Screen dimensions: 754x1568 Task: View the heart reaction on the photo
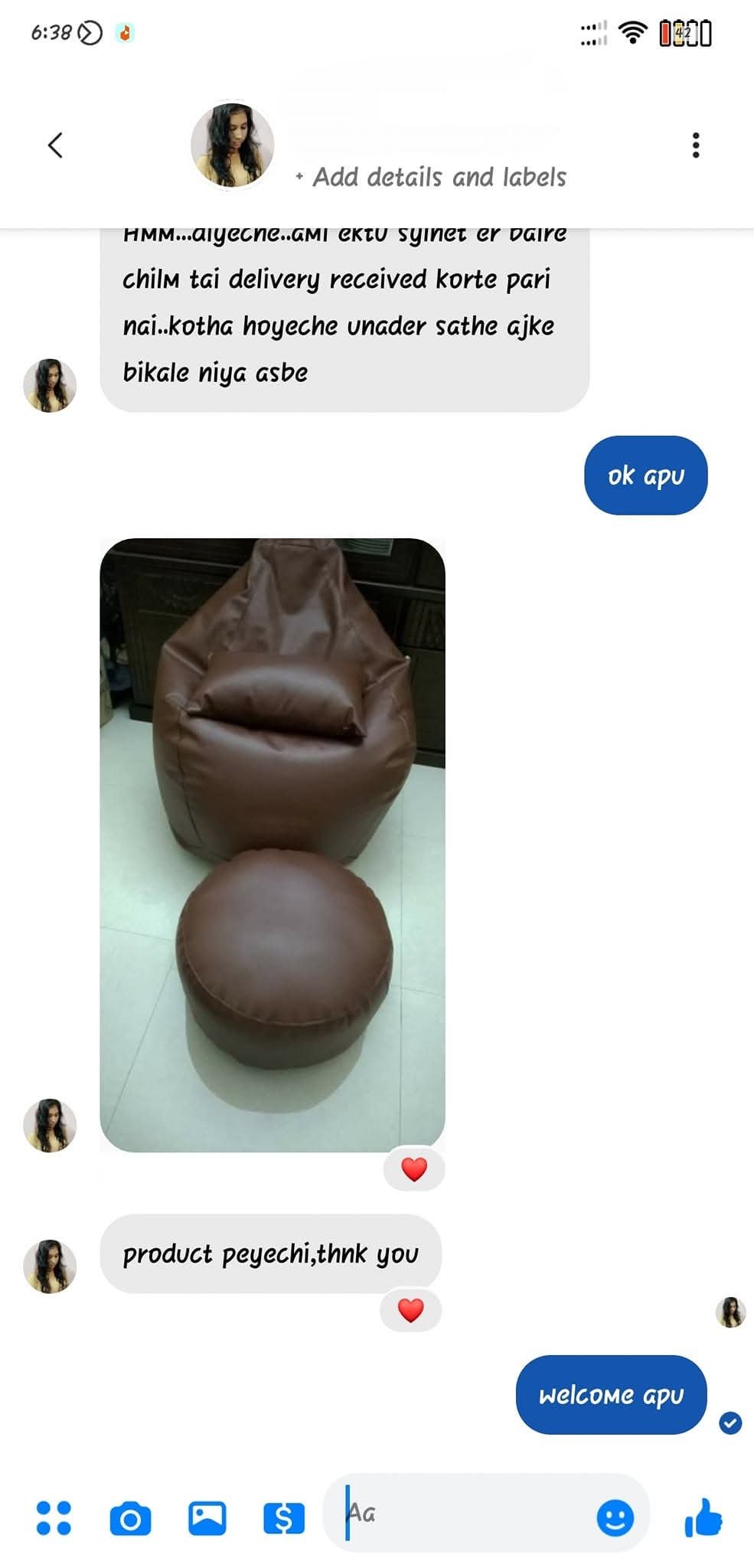(x=414, y=1169)
